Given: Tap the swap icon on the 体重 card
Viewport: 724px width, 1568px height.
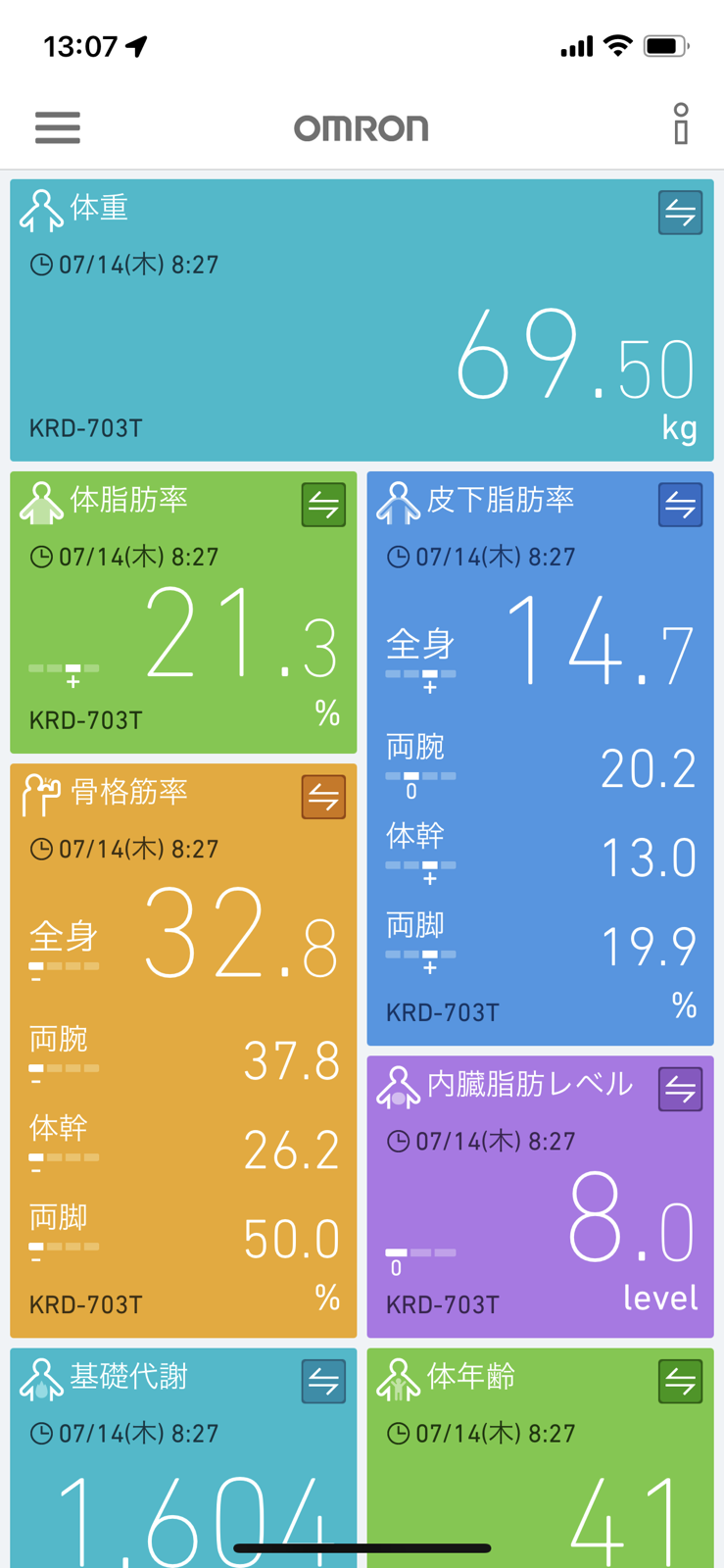Looking at the screenshot, I should (680, 213).
